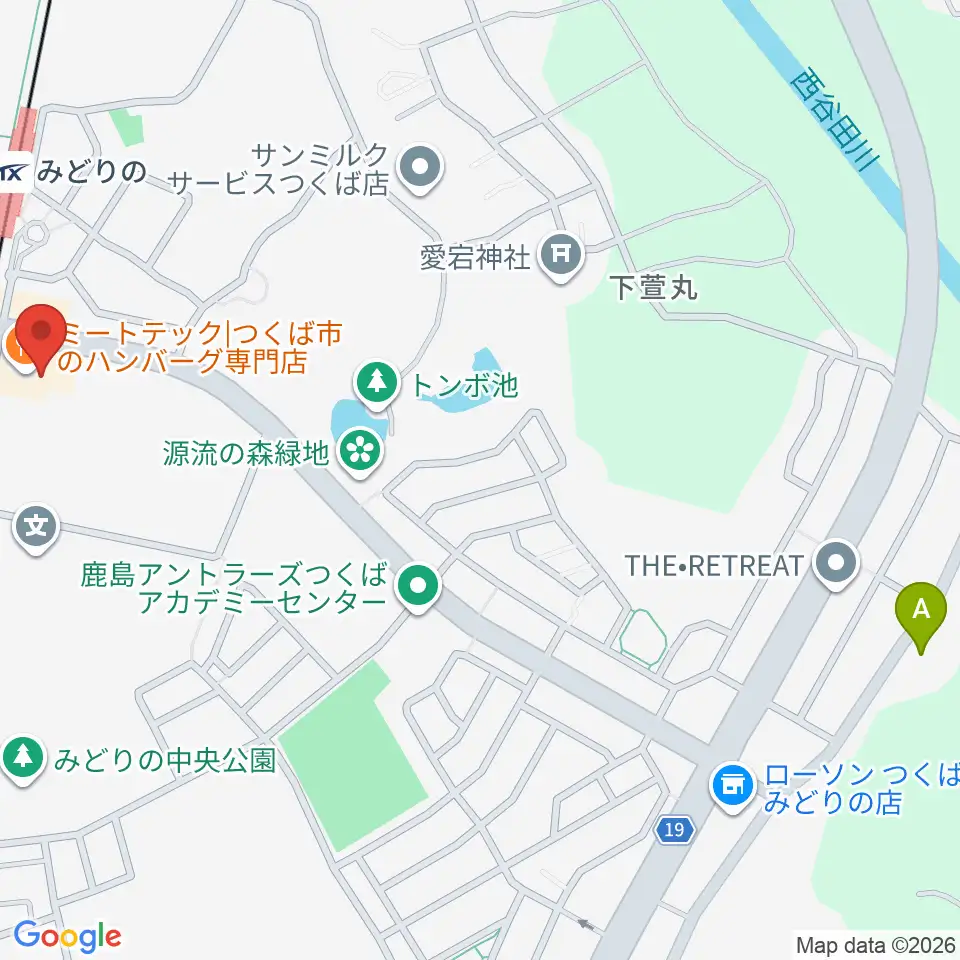The image size is (960, 960).
Task: Open the 愛宕神社 shrine pin
Action: click(x=561, y=257)
